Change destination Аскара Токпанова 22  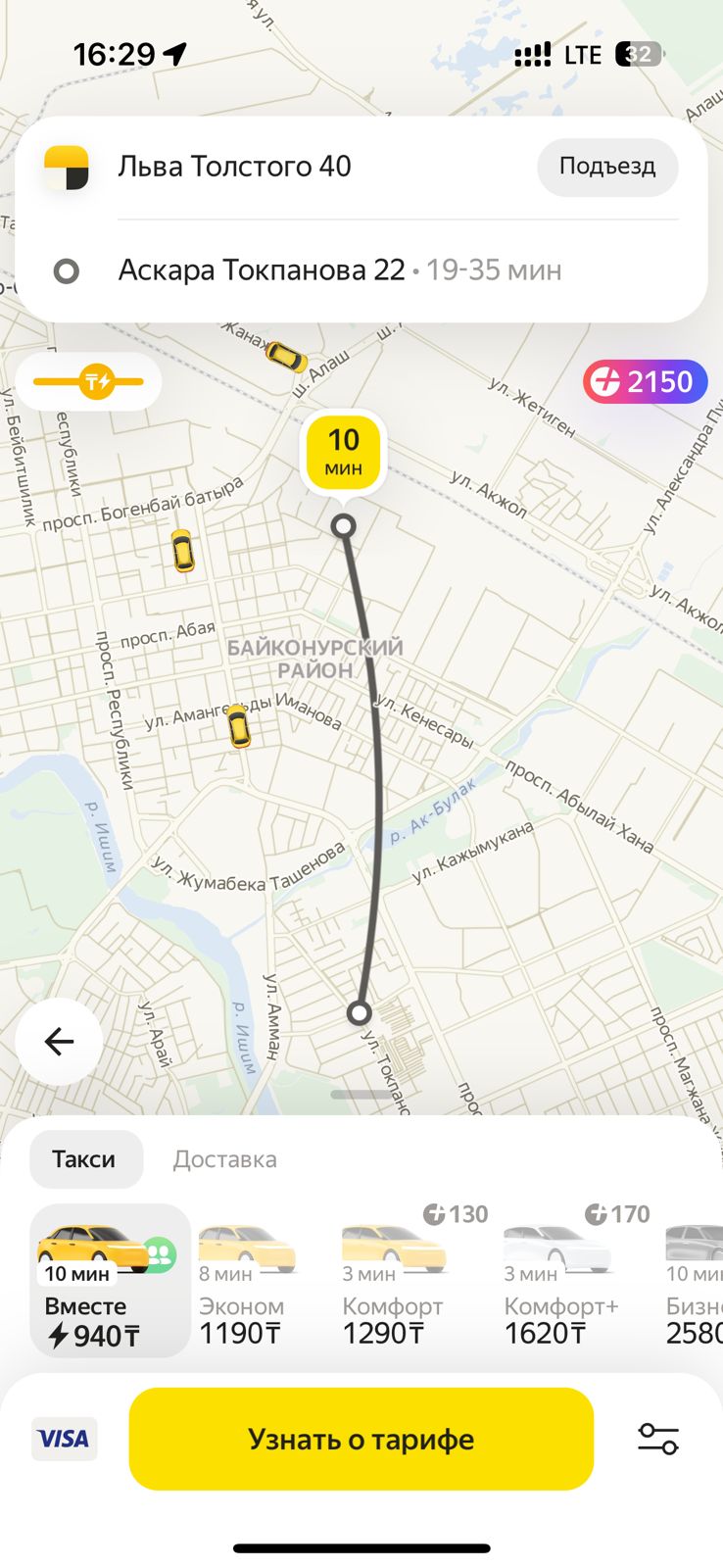click(262, 270)
